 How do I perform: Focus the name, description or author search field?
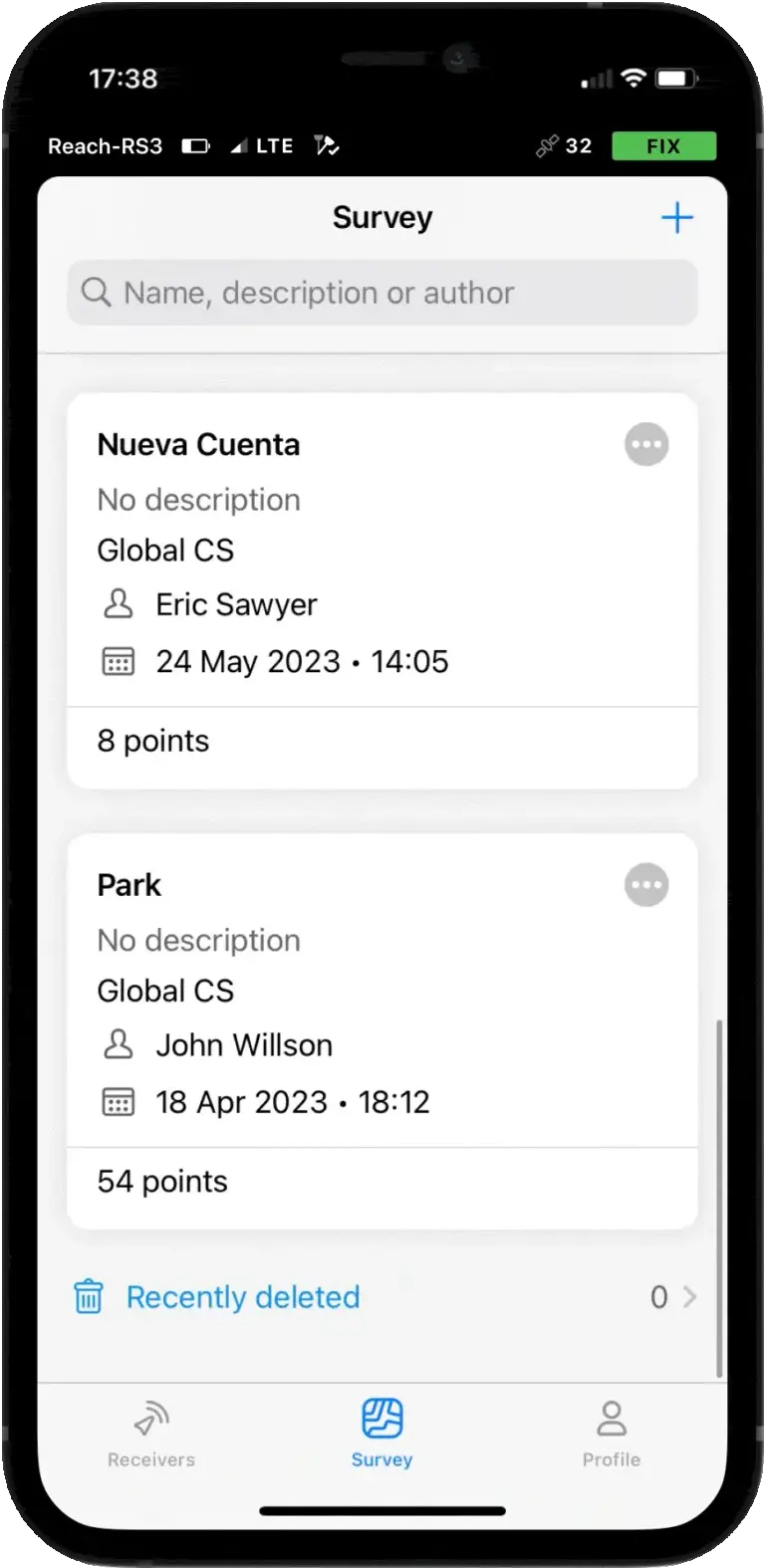coord(382,293)
